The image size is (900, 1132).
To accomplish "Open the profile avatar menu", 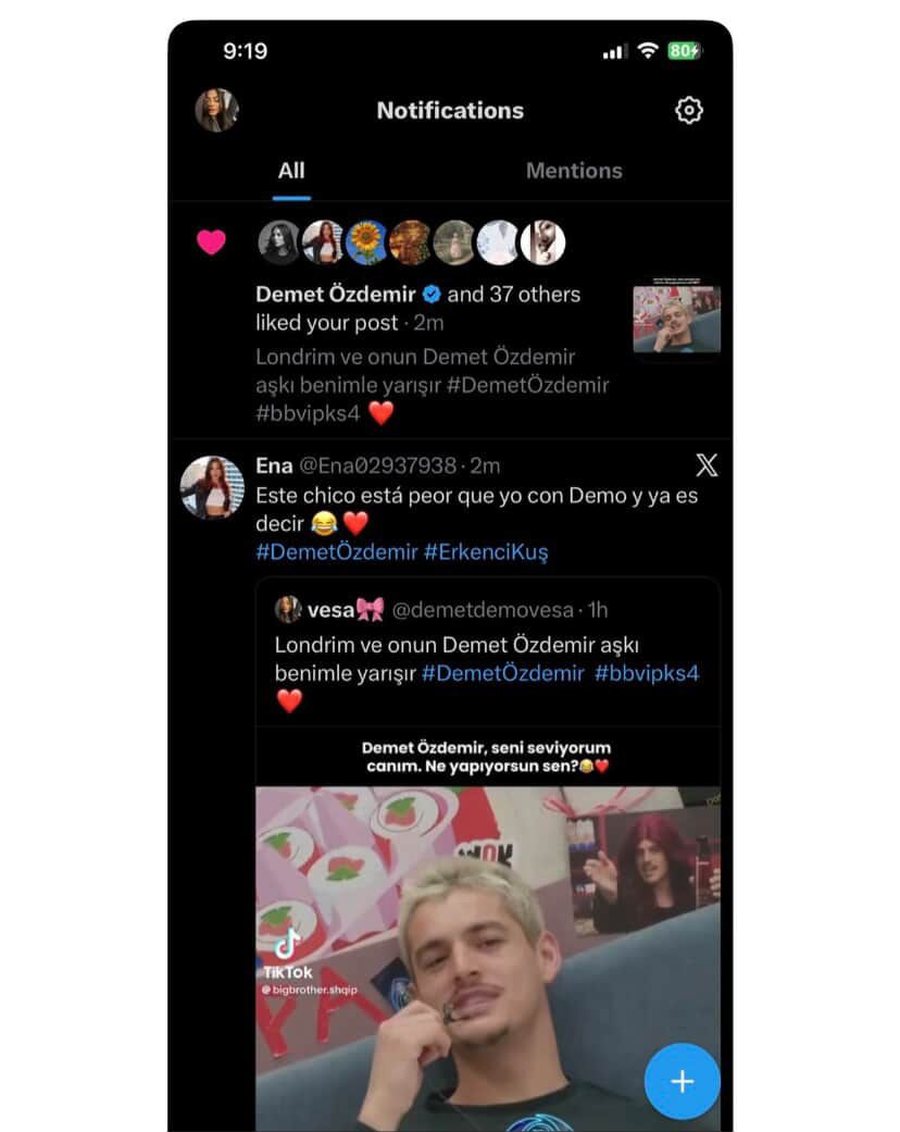I will coord(217,110).
